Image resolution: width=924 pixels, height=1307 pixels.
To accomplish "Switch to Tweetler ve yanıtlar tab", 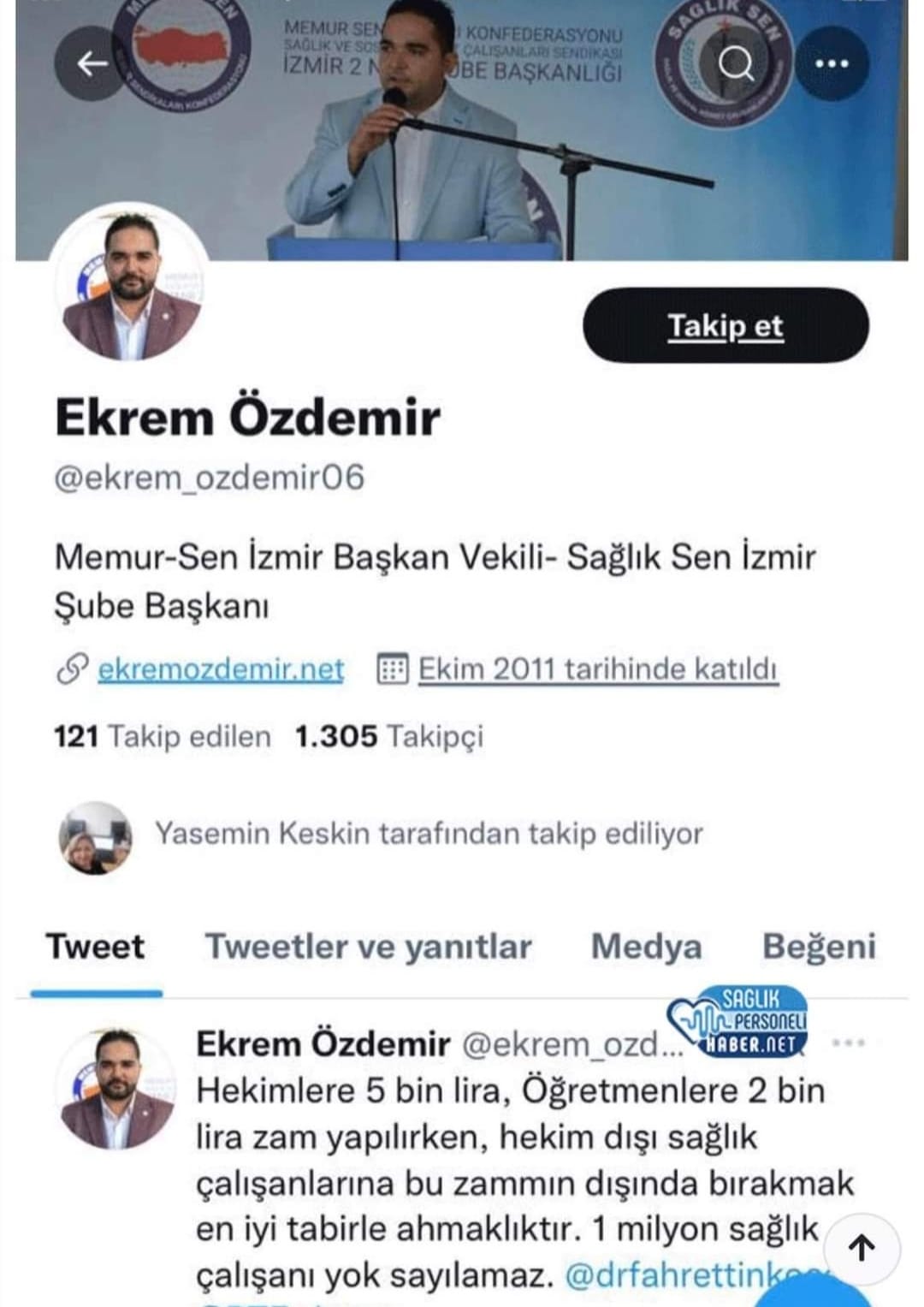I will pyautogui.click(x=368, y=947).
